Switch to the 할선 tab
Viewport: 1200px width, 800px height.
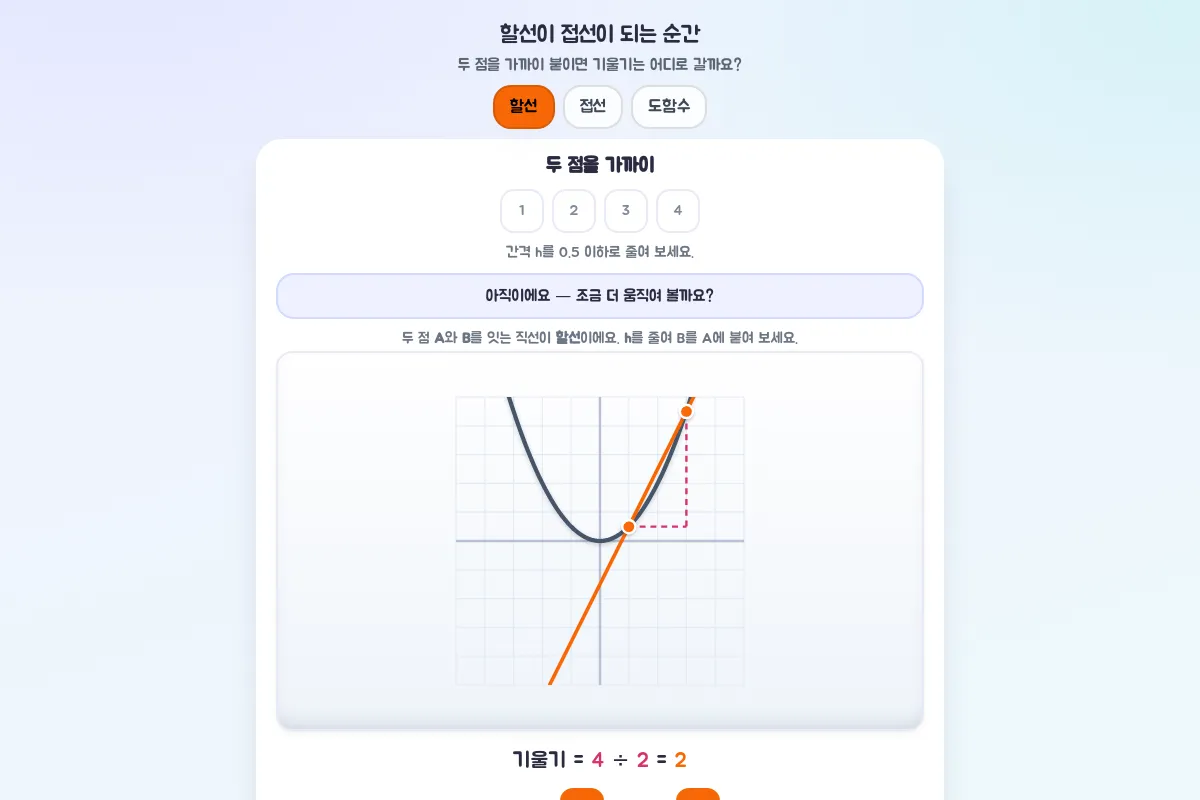[523, 107]
